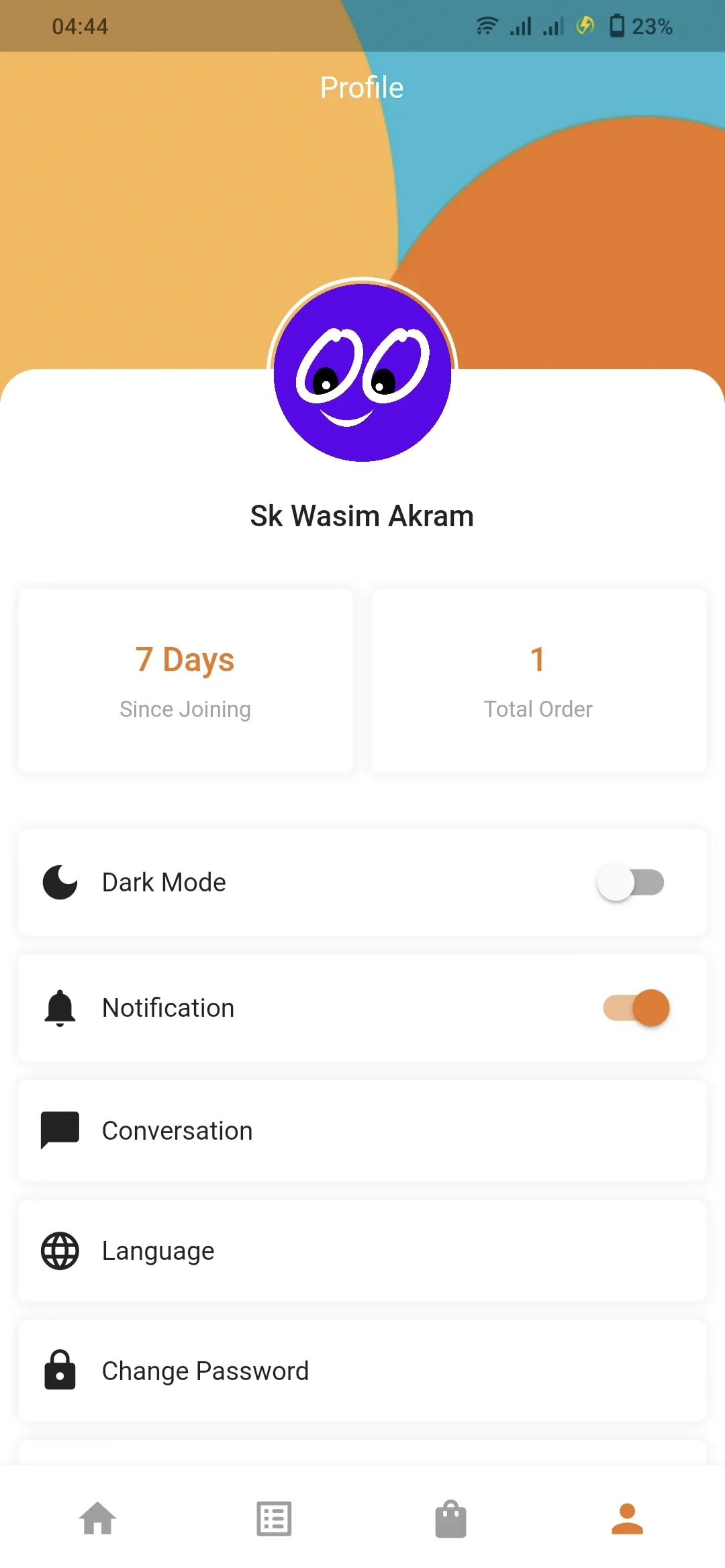Screen dimensions: 725x1568
Task: Tap the chat bubble icon for Conversation
Action: click(60, 1129)
